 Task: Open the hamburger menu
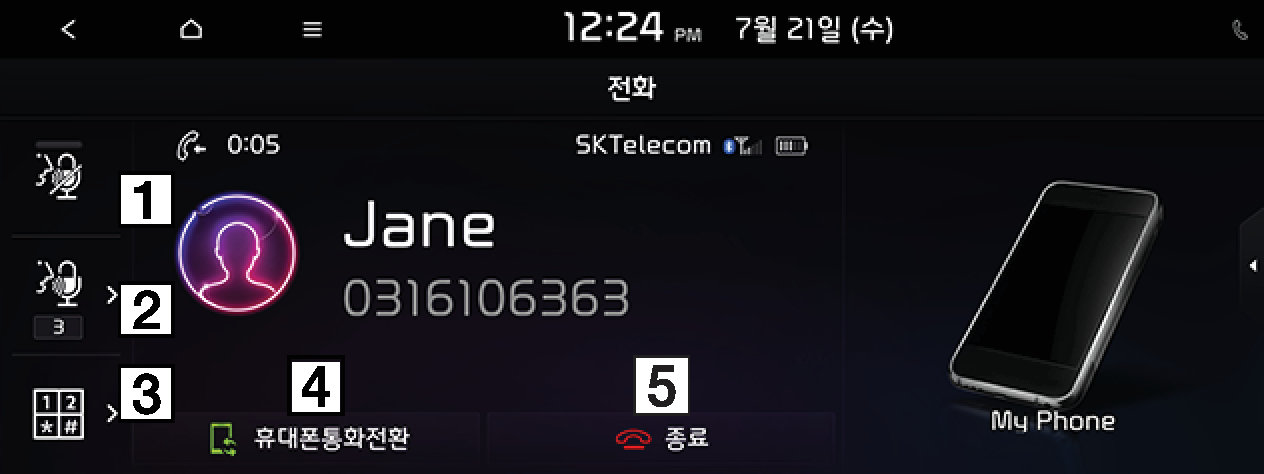point(313,30)
